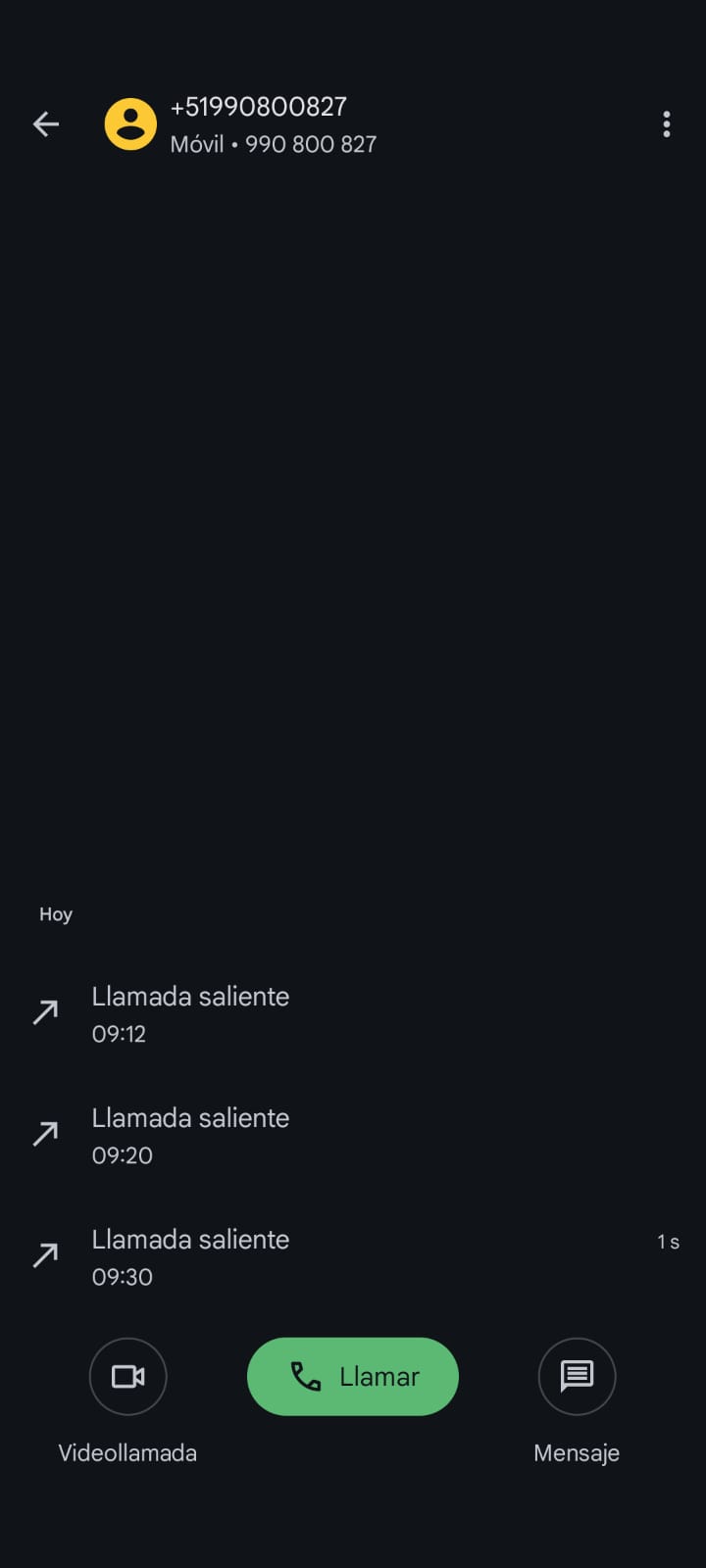Image resolution: width=706 pixels, height=1568 pixels.
Task: Call the number with Llamar
Action: coord(353,1377)
